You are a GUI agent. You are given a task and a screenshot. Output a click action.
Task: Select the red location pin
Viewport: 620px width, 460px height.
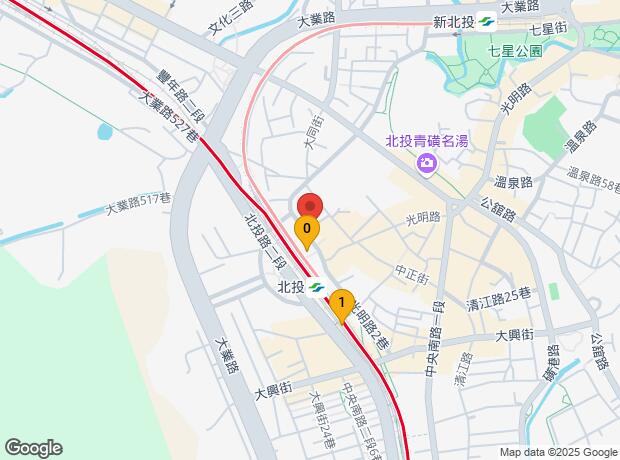310,203
